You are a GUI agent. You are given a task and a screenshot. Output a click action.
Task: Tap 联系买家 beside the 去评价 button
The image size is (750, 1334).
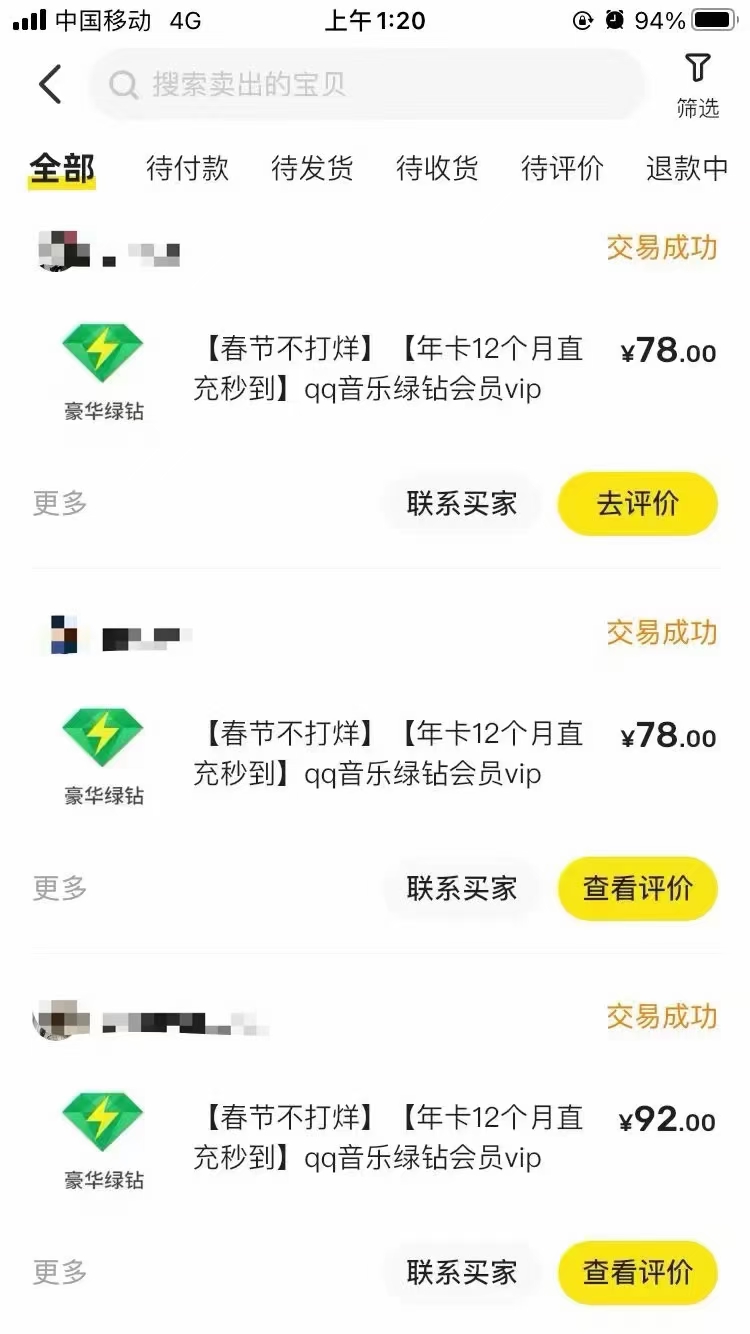(x=461, y=503)
